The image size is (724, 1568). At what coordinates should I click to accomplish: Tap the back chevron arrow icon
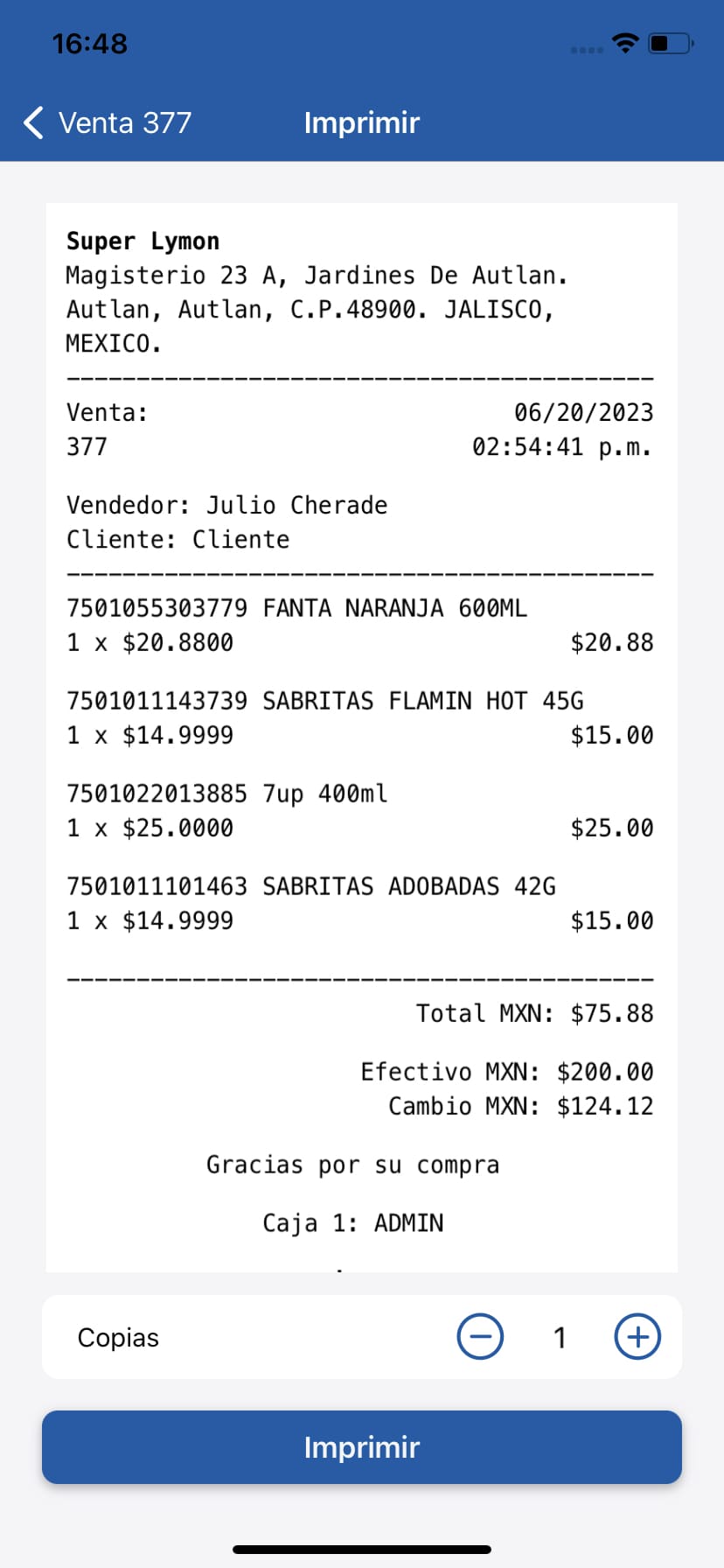[x=32, y=122]
